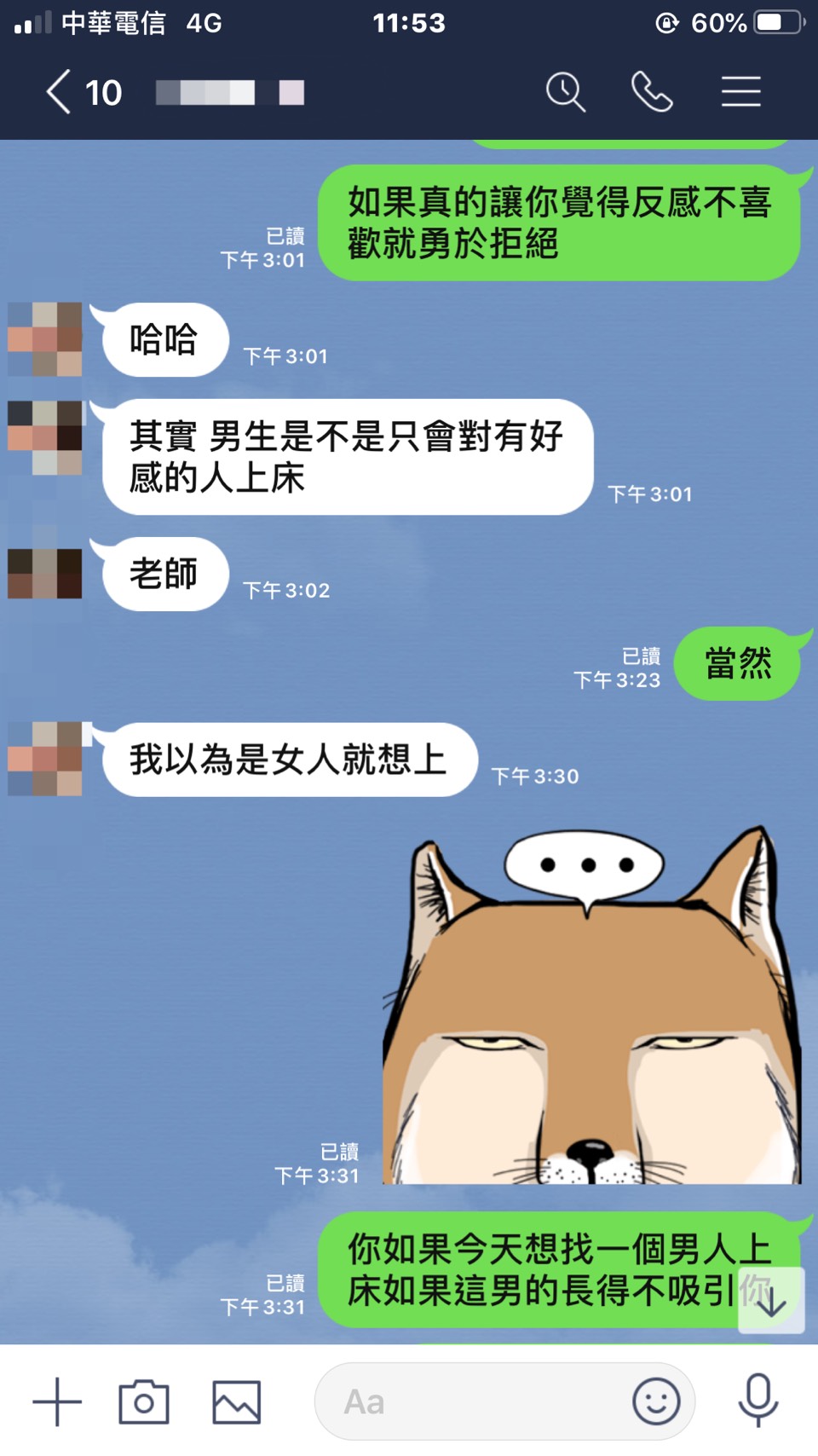Open the camera to take a photo
This screenshot has height=1456, width=818.
pos(144,1402)
